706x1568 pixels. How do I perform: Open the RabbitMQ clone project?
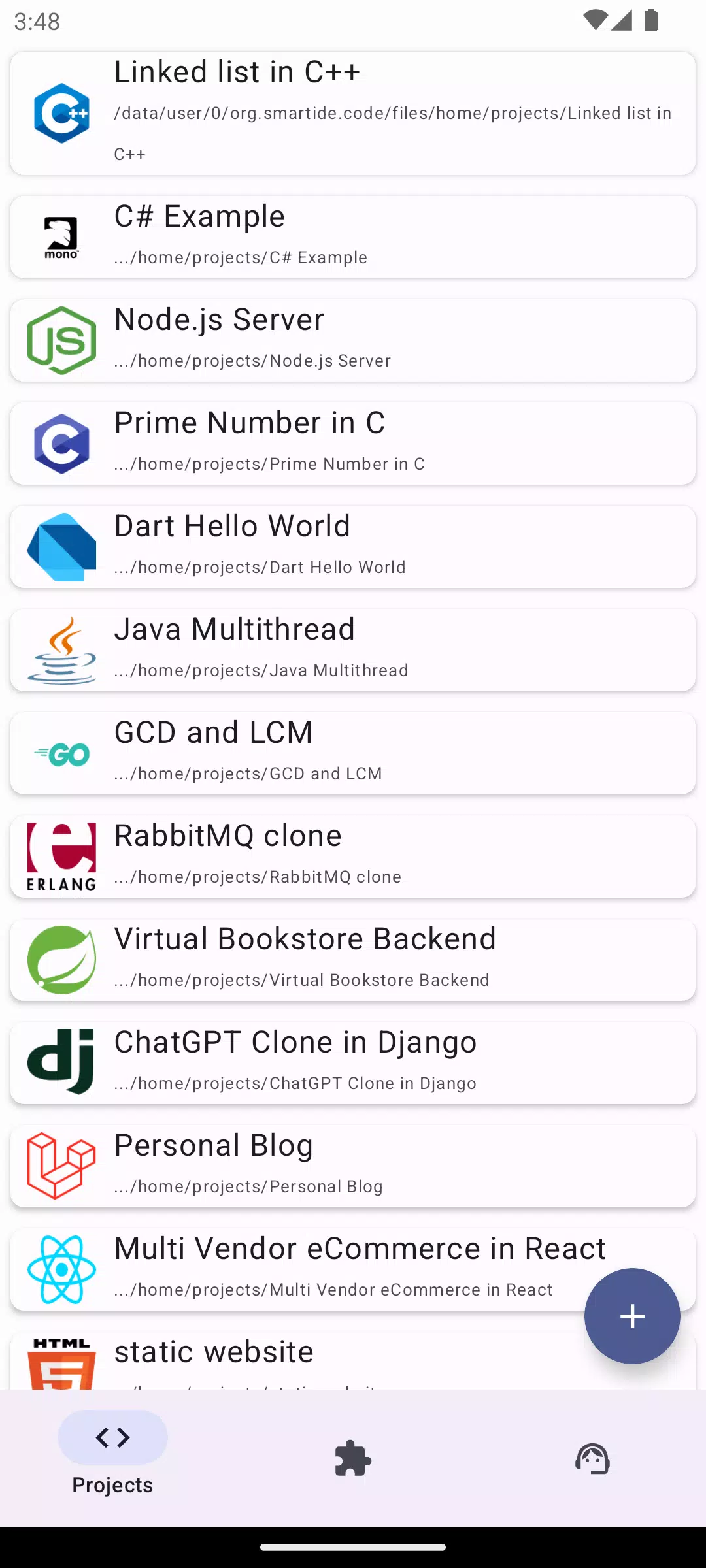pyautogui.click(x=353, y=857)
